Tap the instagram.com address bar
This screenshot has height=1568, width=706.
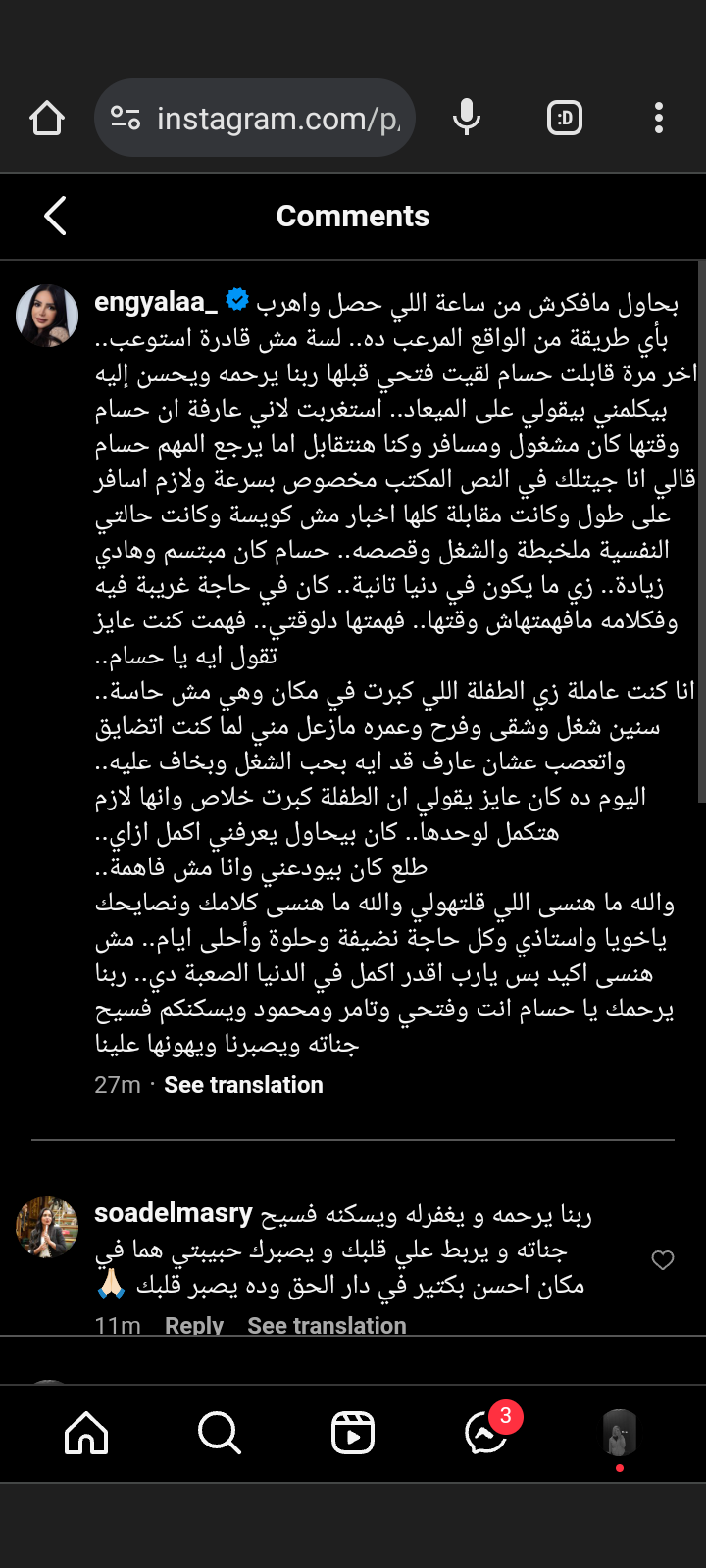(x=265, y=119)
